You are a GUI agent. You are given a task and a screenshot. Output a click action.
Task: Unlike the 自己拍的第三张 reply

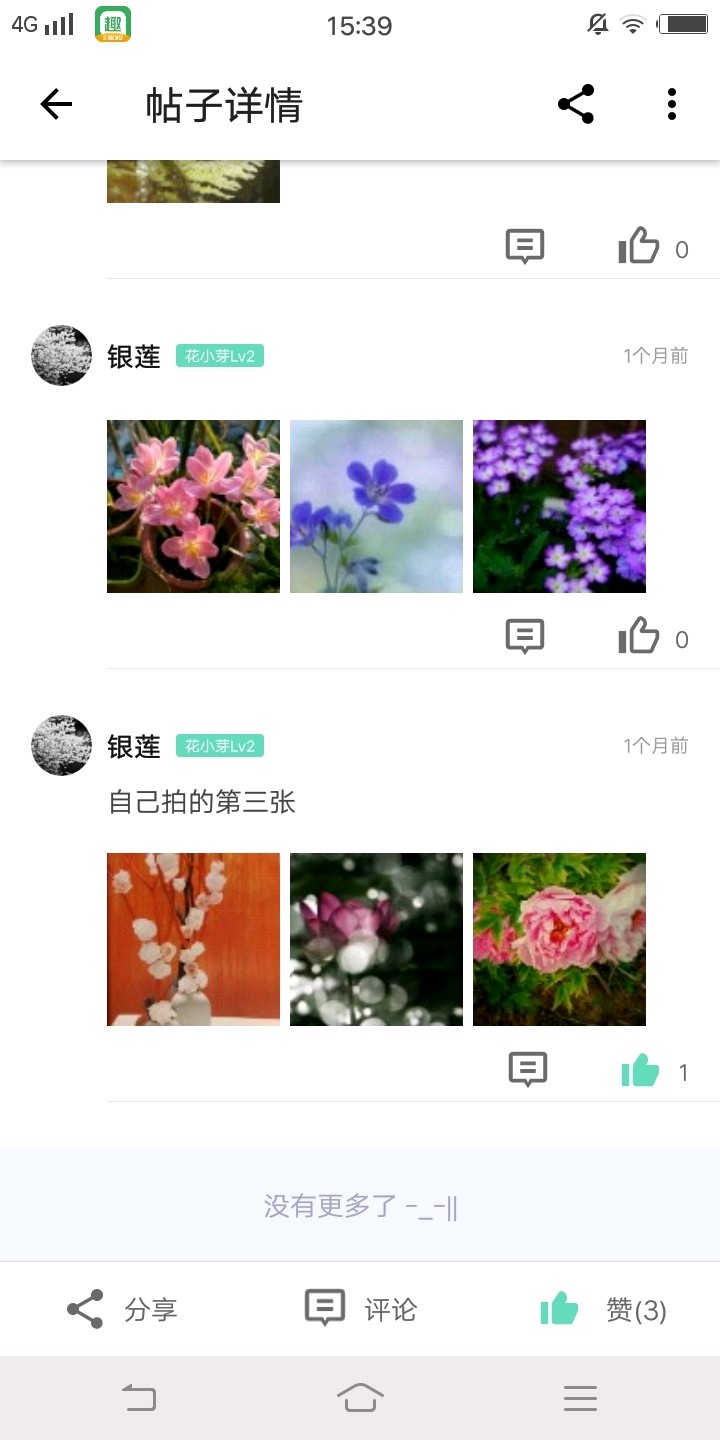point(641,1071)
